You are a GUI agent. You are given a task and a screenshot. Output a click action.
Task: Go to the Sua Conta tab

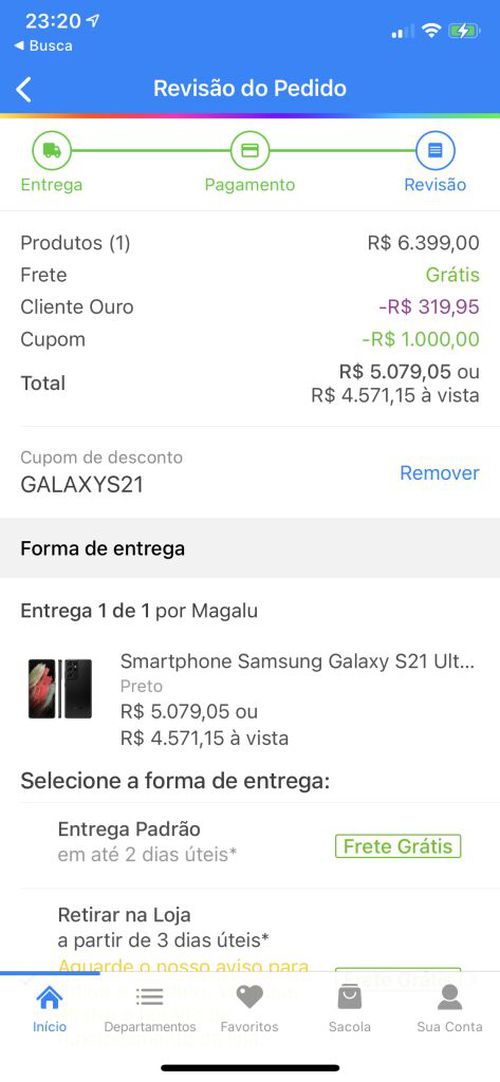[450, 1008]
